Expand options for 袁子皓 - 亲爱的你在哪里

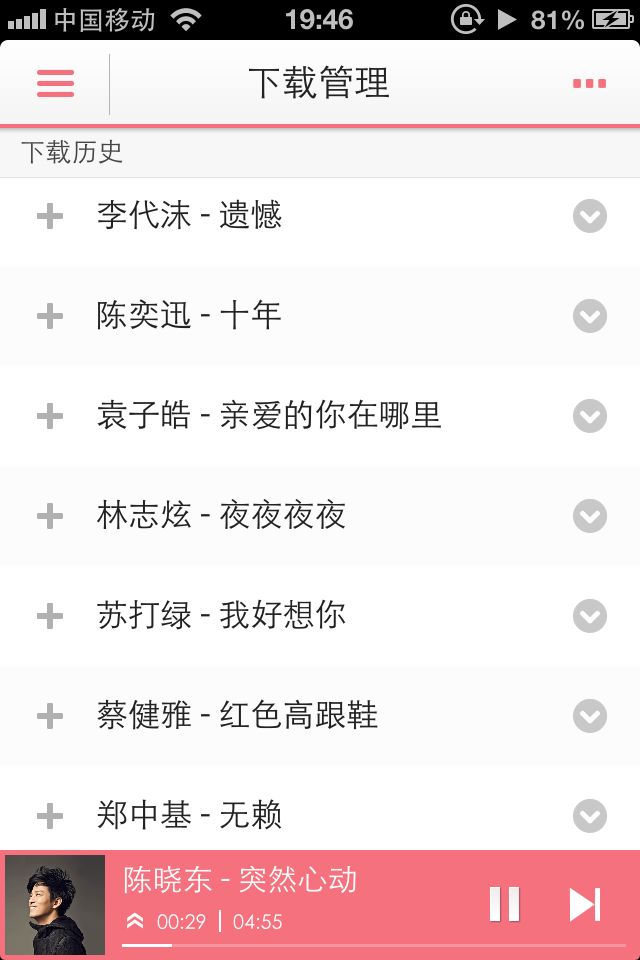coord(590,416)
